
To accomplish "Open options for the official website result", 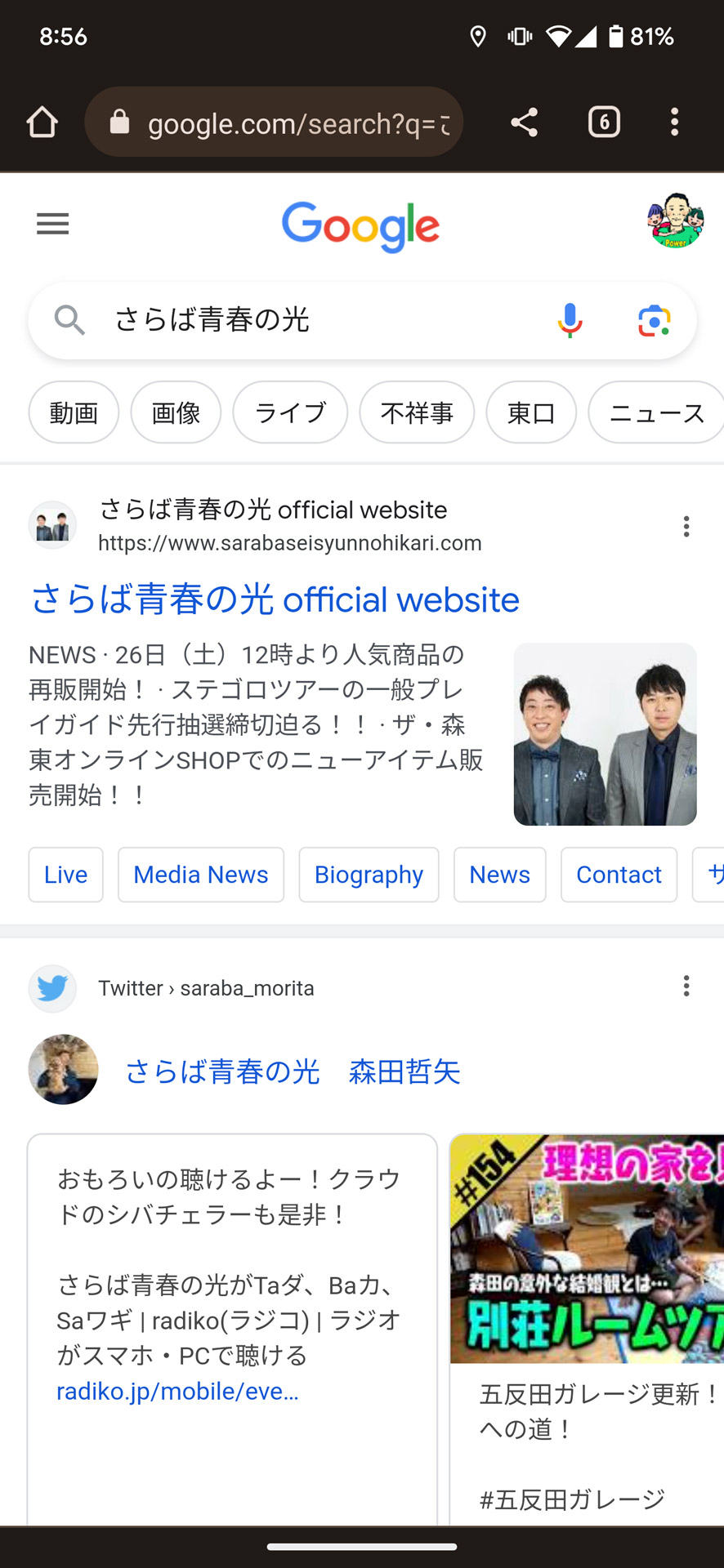I will [x=686, y=527].
